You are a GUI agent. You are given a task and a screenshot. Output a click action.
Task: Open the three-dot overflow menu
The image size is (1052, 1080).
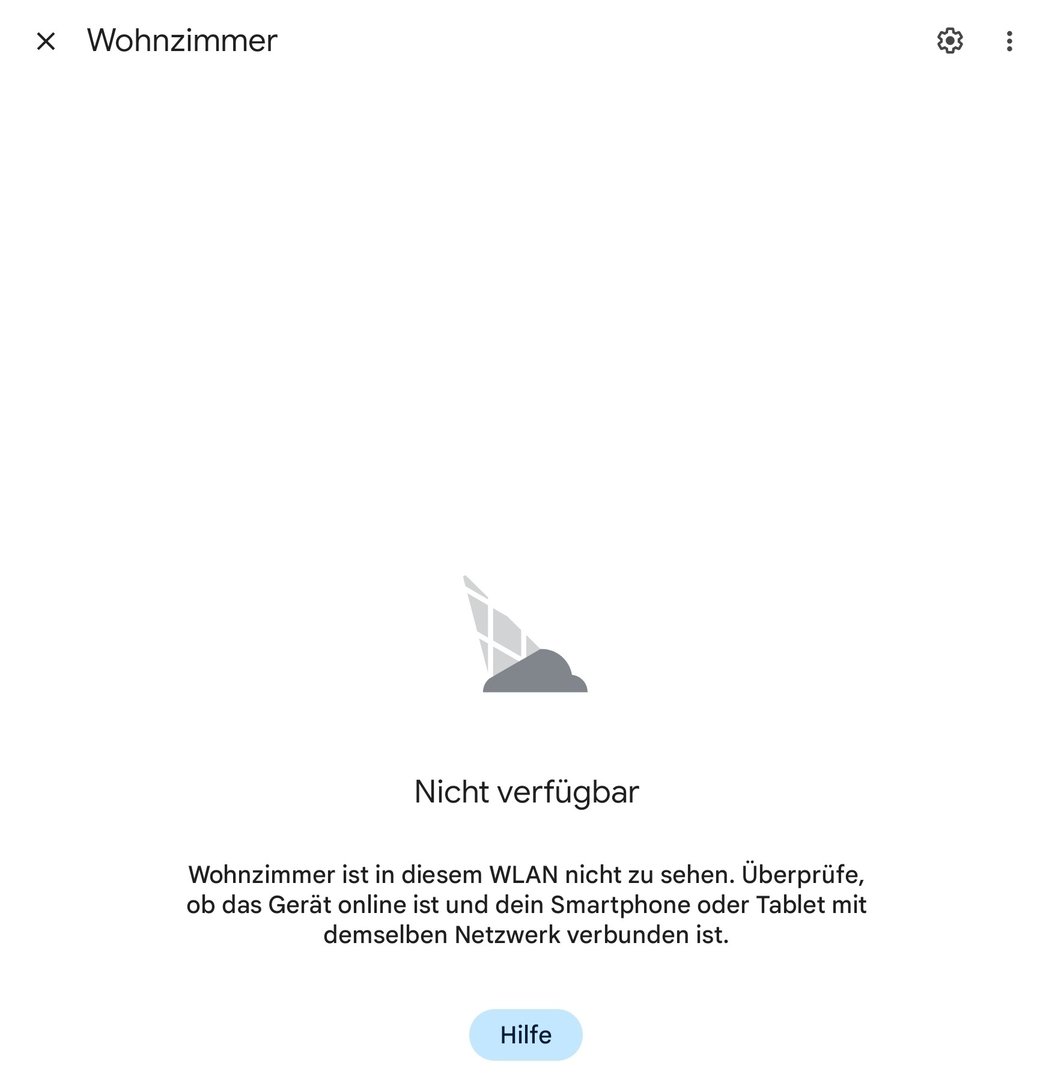coord(1009,41)
